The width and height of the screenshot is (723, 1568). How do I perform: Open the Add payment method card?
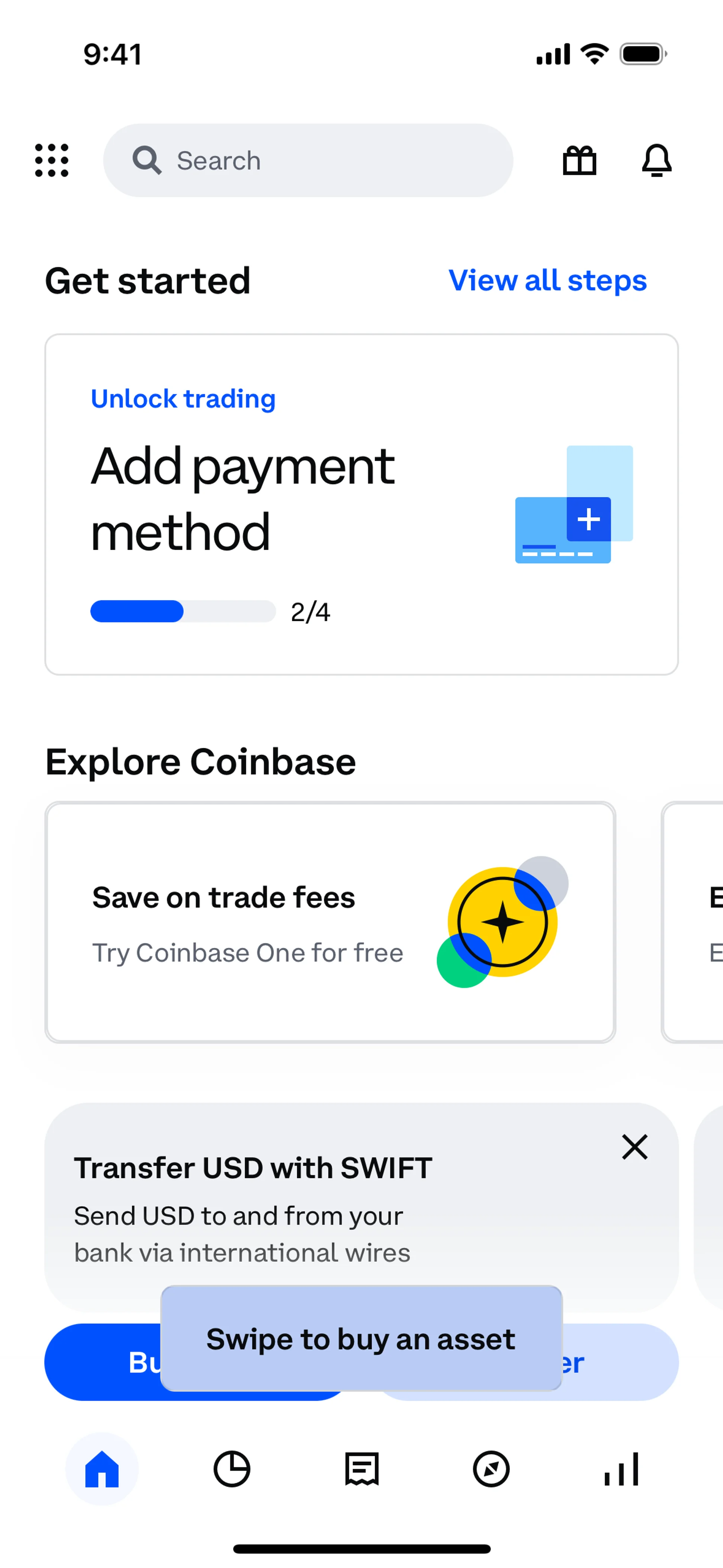pos(361,504)
